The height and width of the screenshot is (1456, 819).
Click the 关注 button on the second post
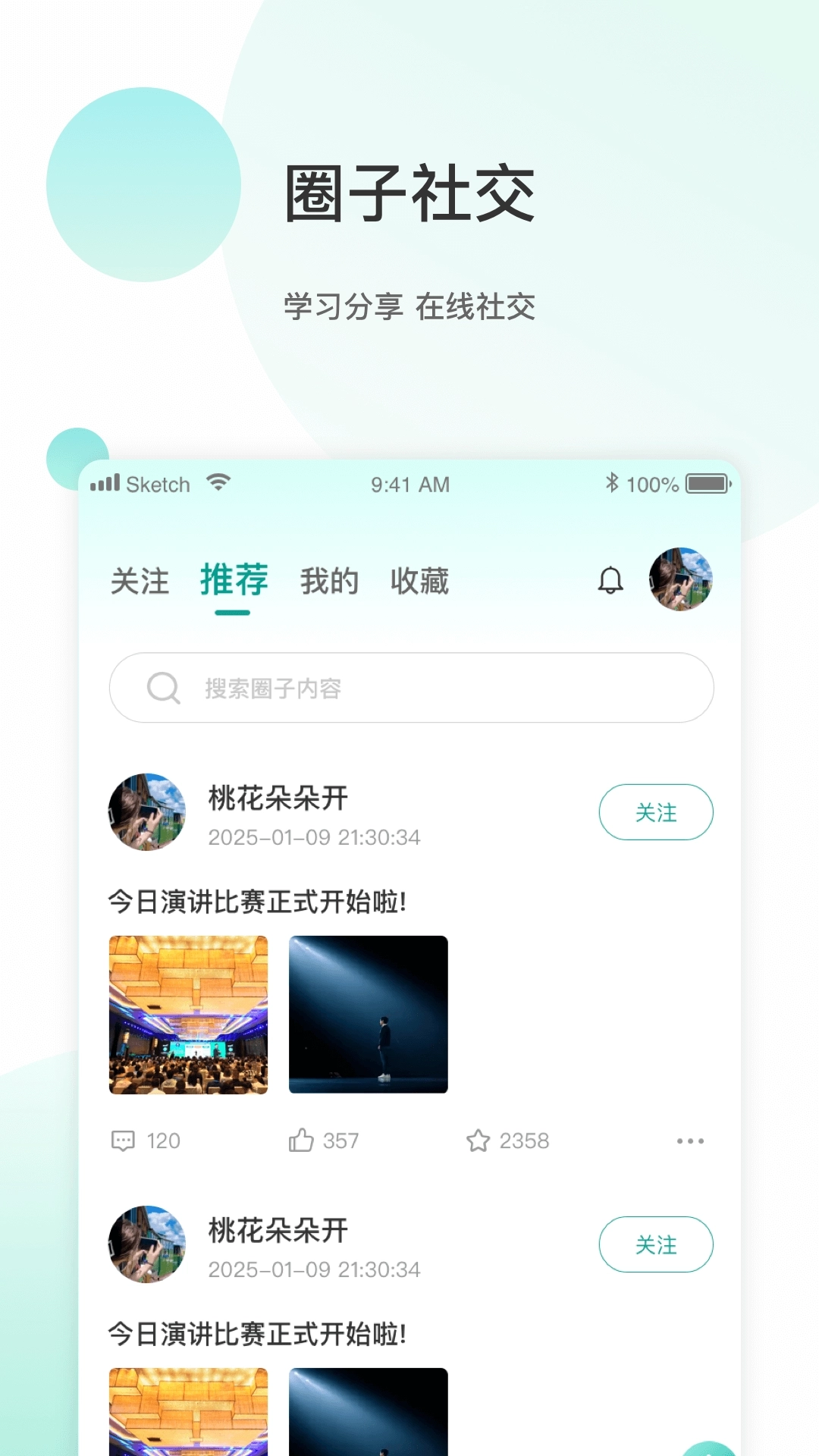[x=655, y=1244]
